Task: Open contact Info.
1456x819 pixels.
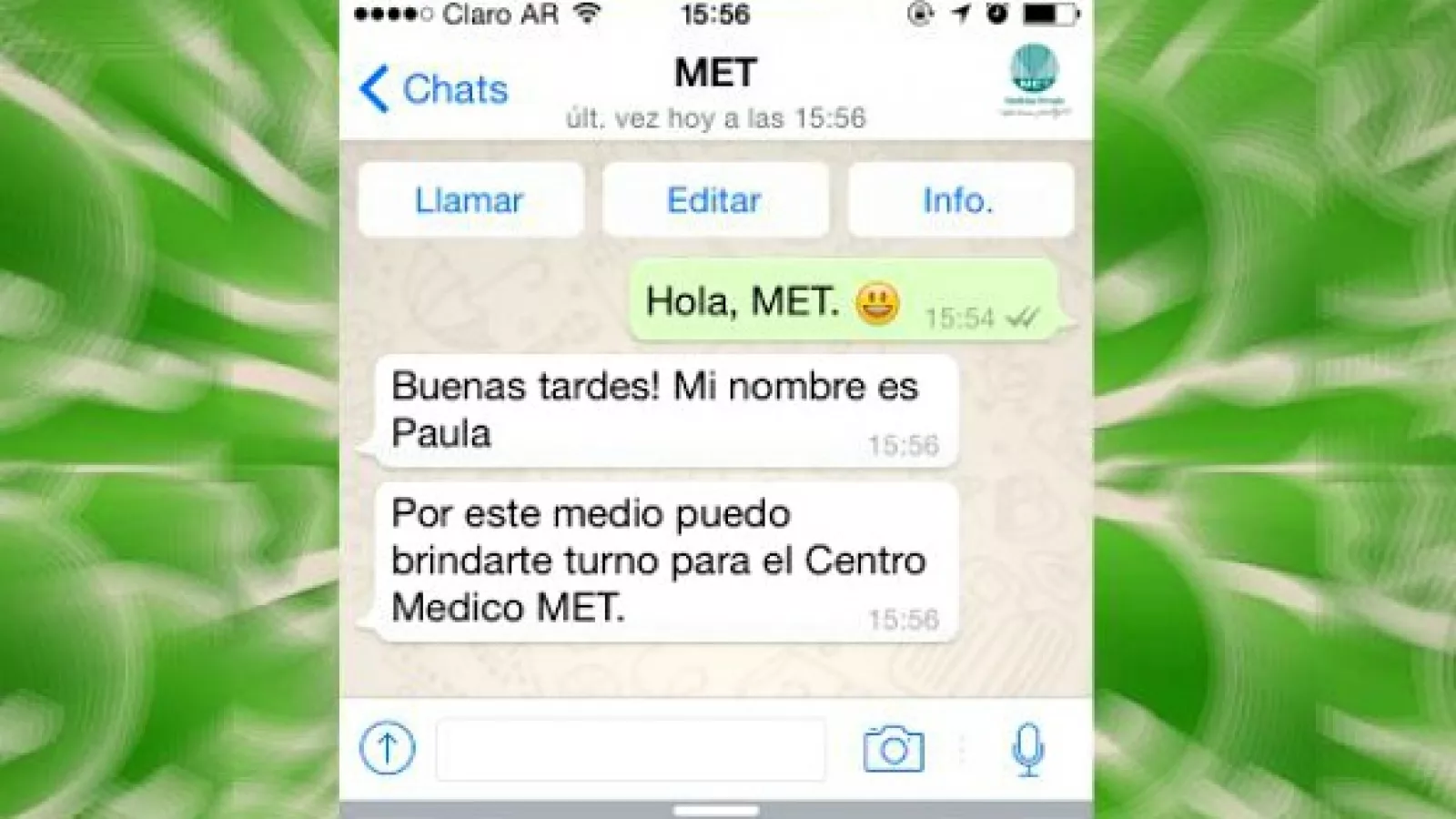Action: point(959,200)
